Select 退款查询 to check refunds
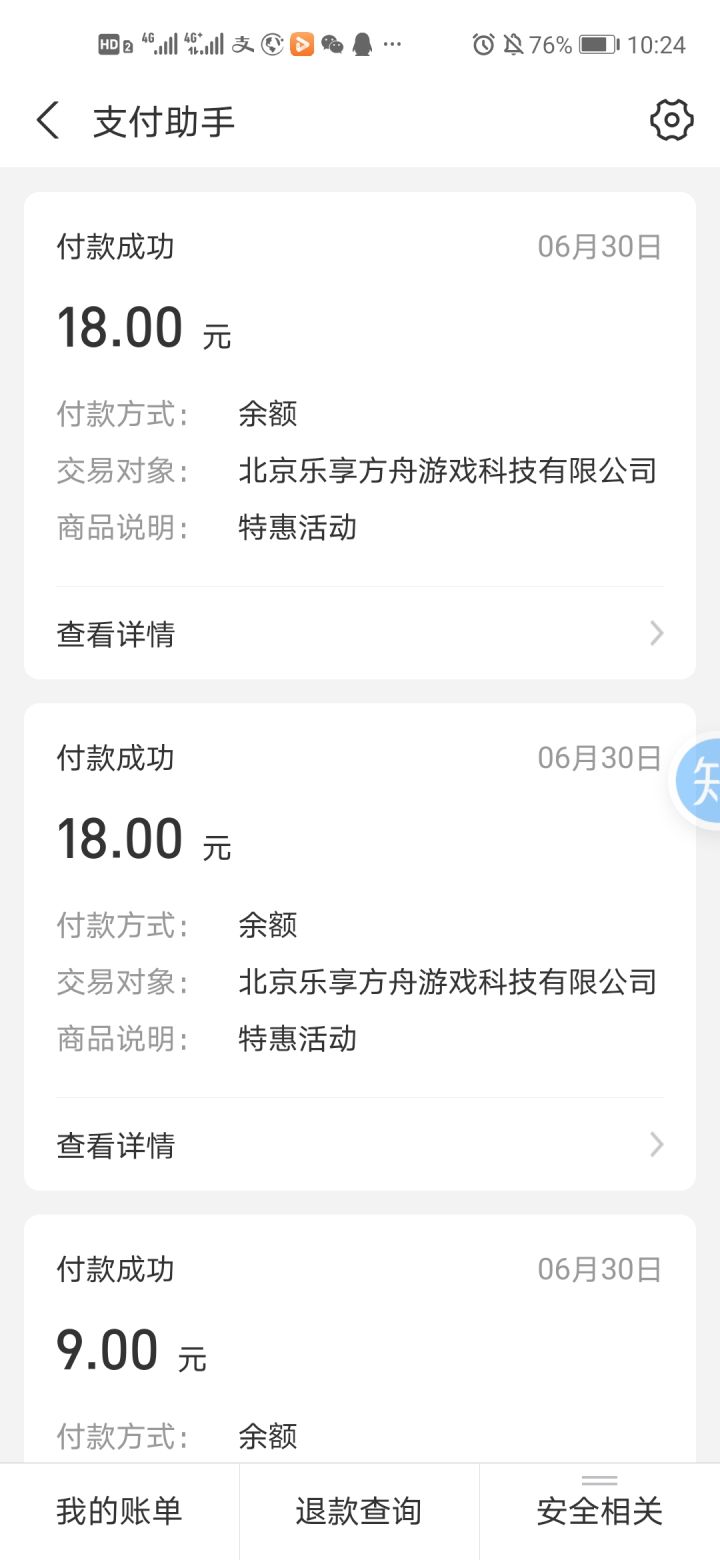720x1560 pixels. (359, 1511)
